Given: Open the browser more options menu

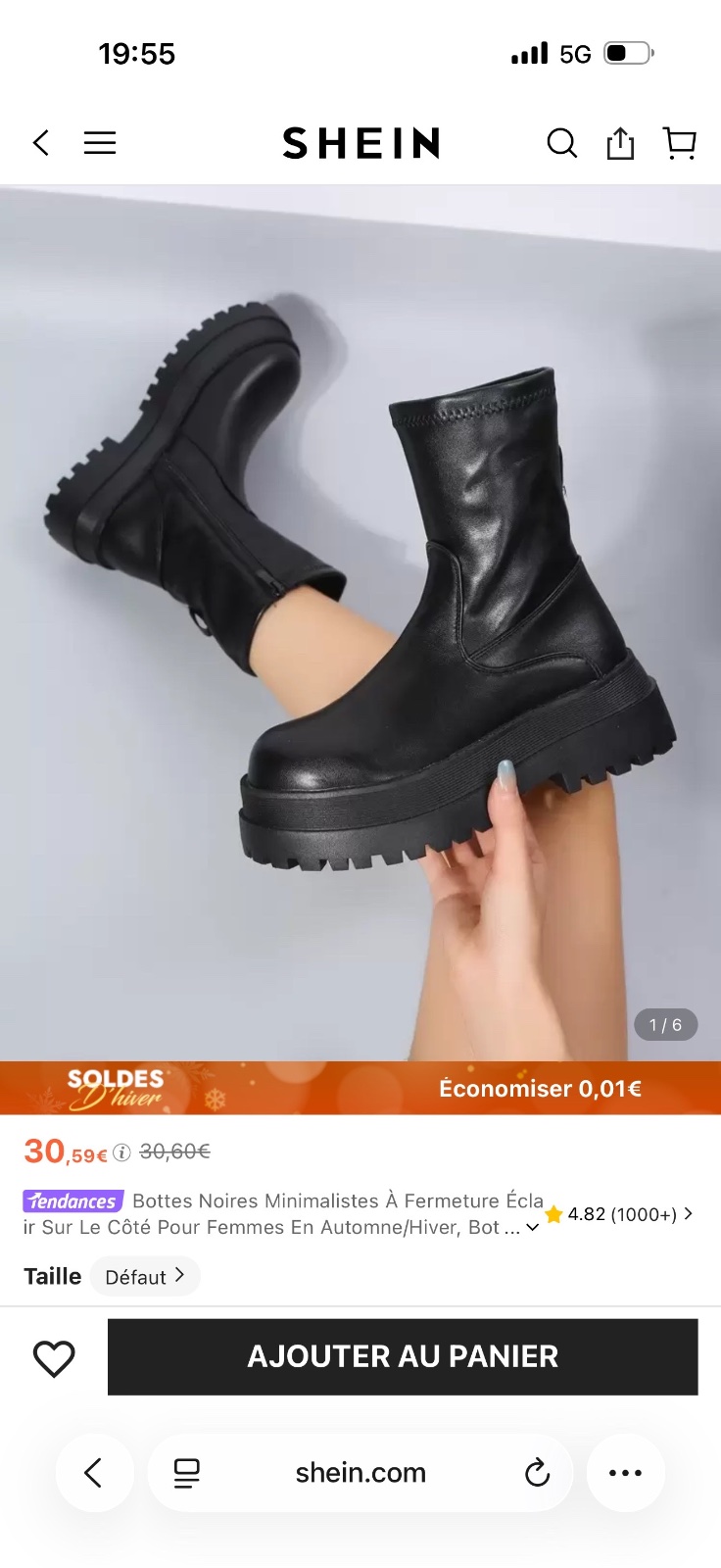Looking at the screenshot, I should click(x=626, y=1472).
